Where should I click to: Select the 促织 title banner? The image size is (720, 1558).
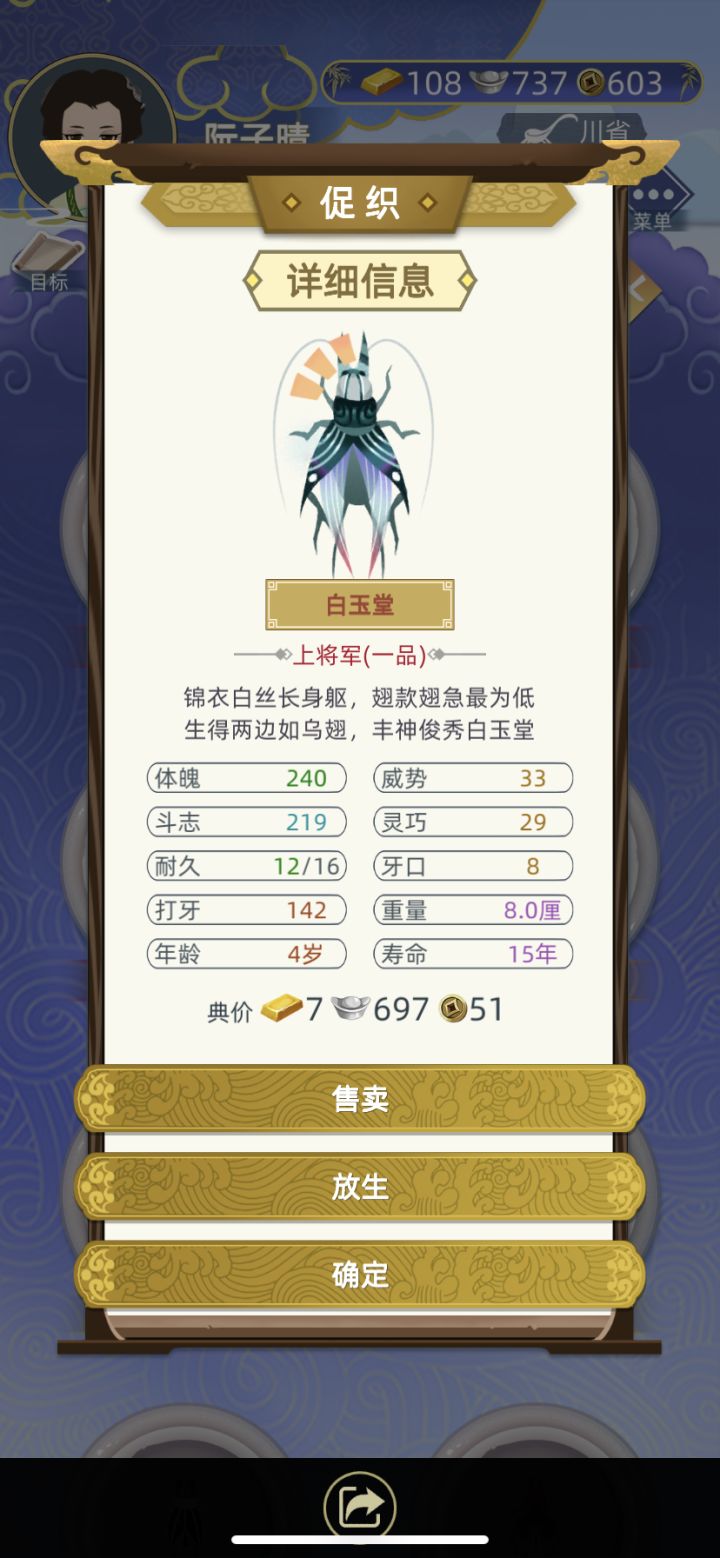pyautogui.click(x=360, y=200)
